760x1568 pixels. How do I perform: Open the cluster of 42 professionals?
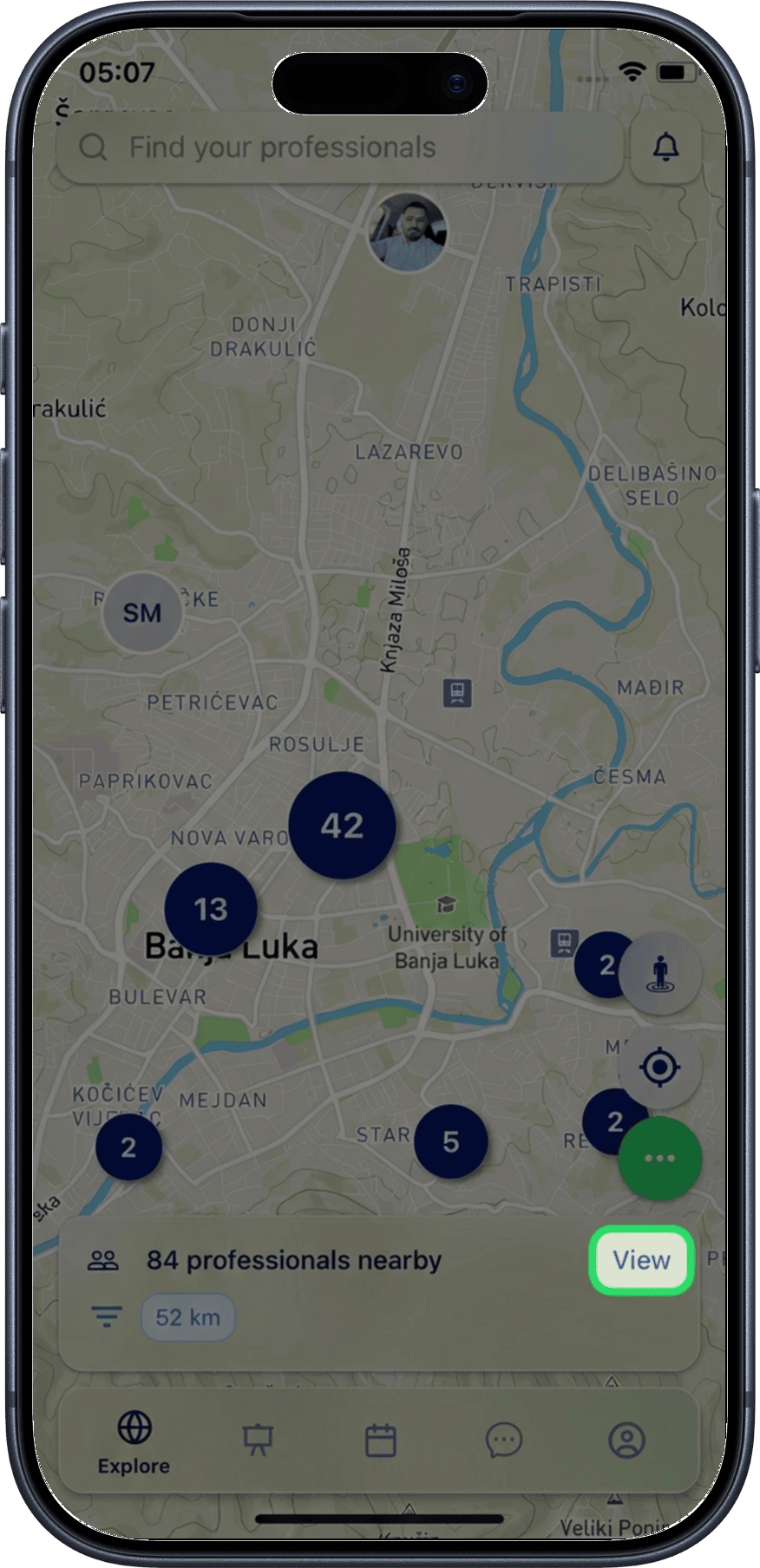[342, 826]
